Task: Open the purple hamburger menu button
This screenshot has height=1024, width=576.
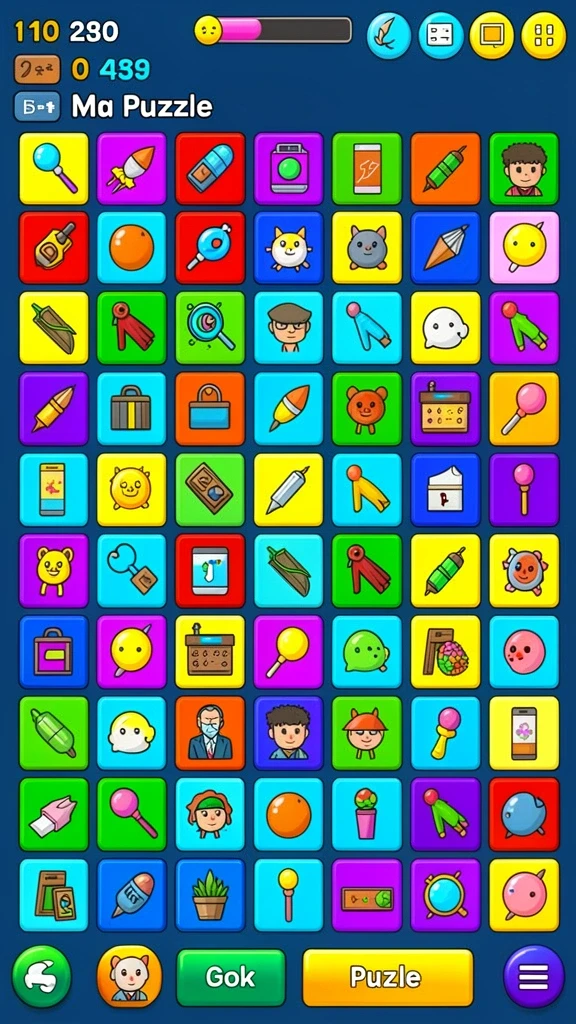Action: coord(534,976)
